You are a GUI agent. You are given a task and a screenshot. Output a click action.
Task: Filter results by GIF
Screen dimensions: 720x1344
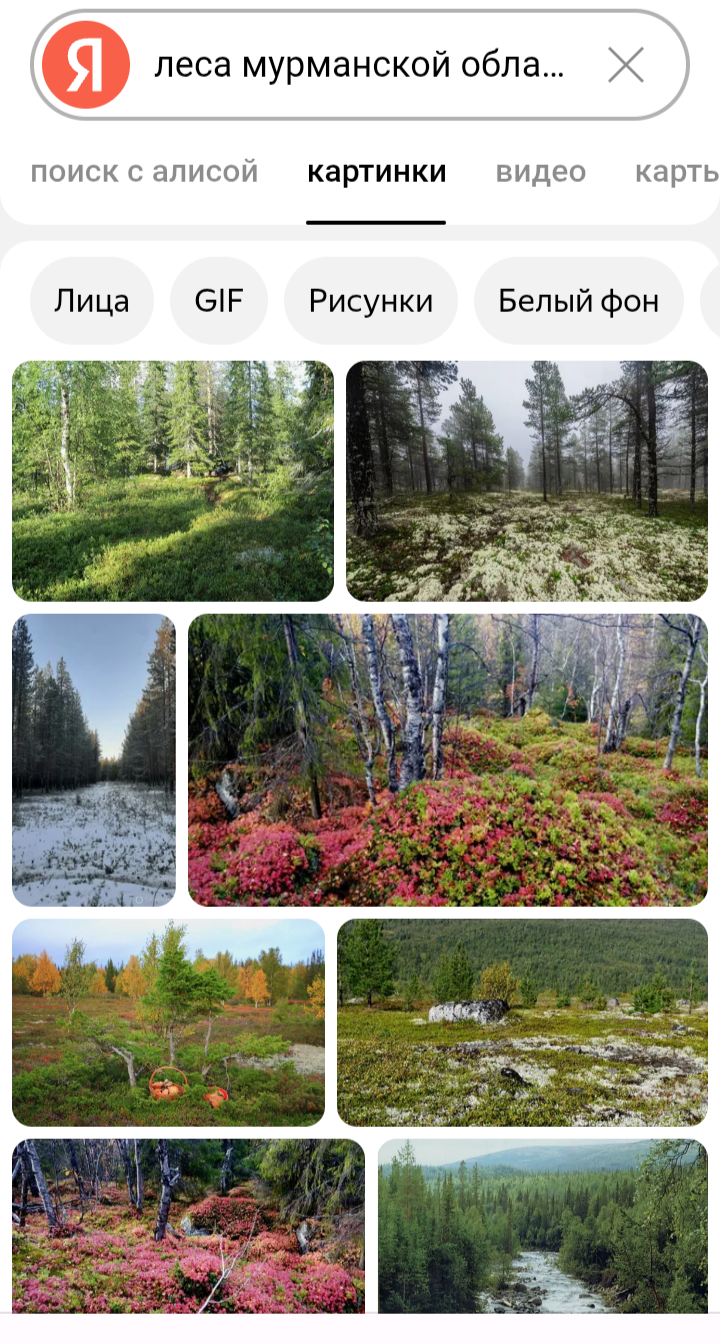coord(219,301)
